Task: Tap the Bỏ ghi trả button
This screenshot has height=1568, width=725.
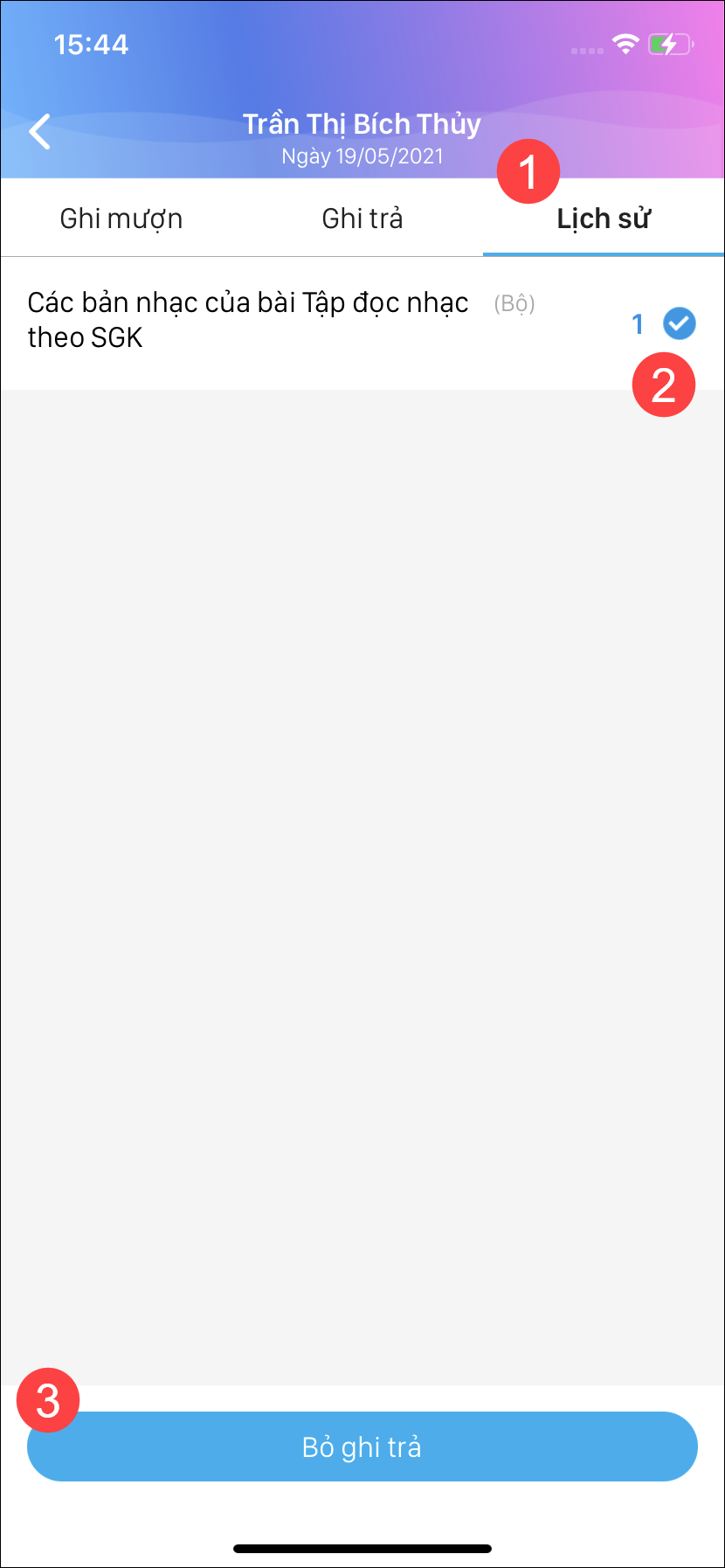Action: (x=362, y=1447)
